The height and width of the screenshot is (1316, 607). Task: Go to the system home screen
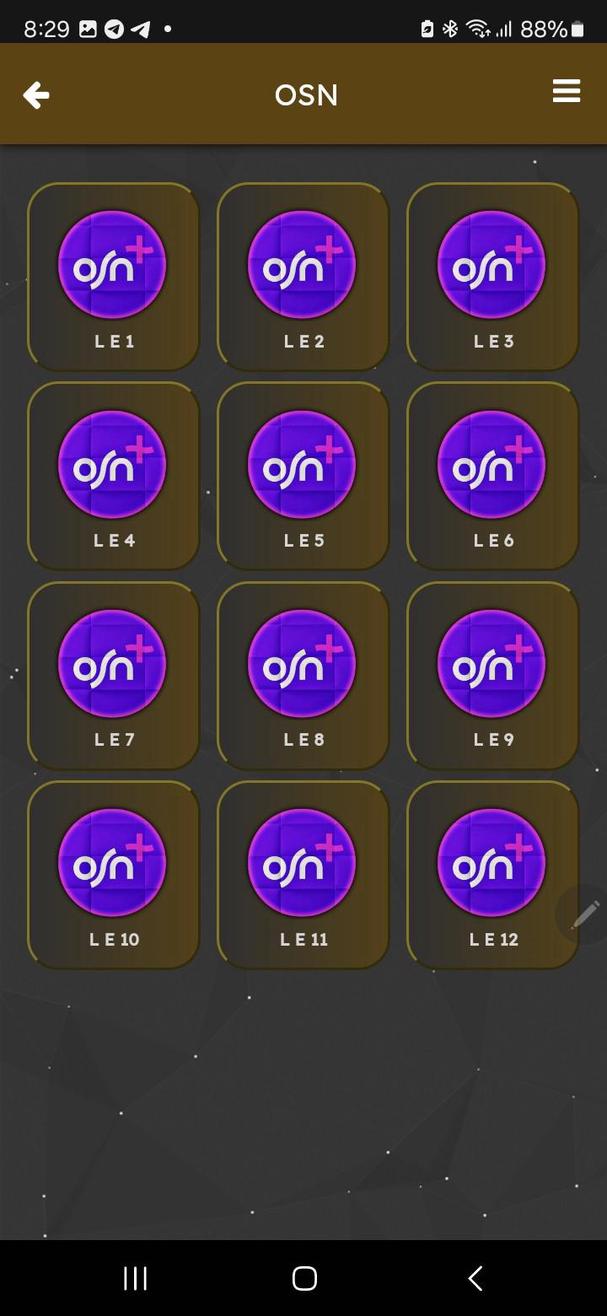(x=304, y=1278)
